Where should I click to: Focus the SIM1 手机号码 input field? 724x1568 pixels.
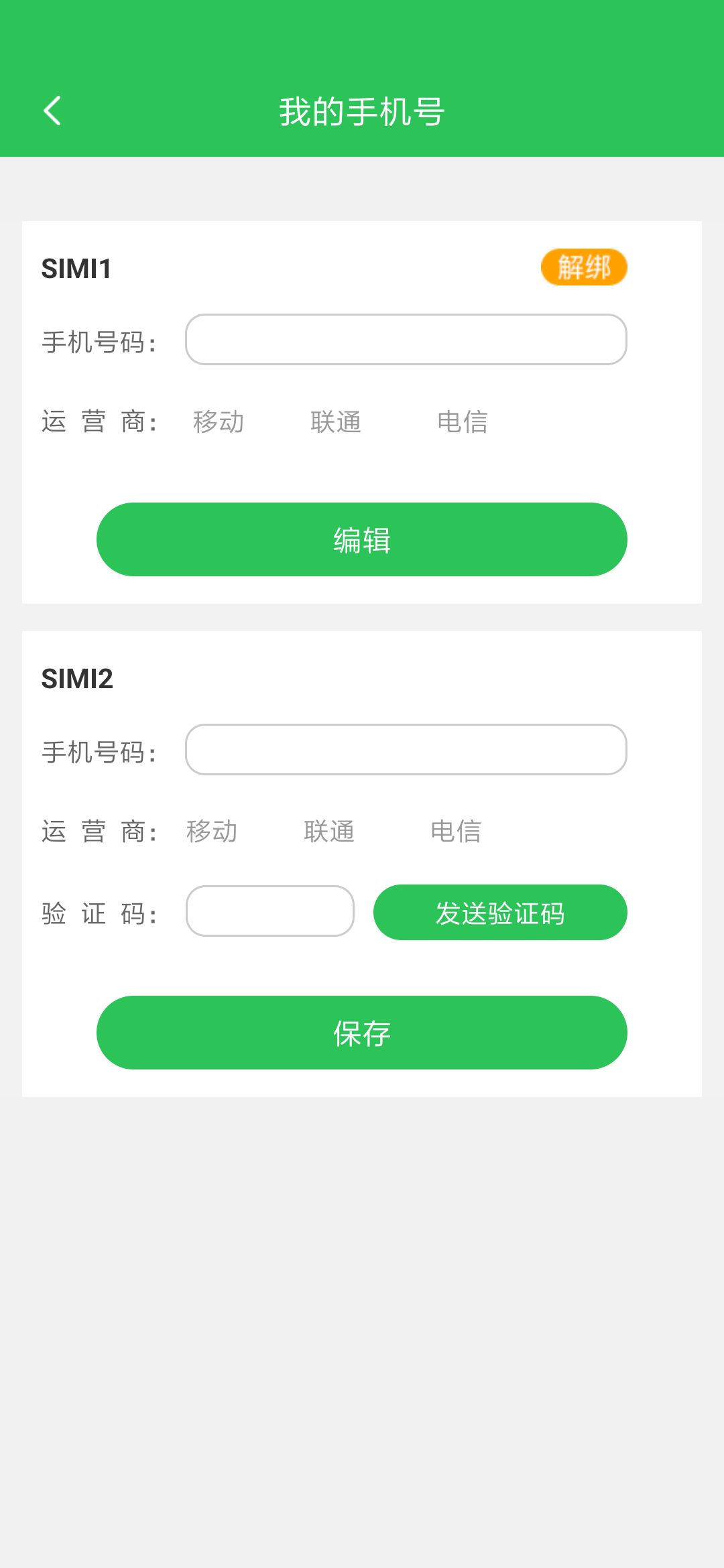406,340
